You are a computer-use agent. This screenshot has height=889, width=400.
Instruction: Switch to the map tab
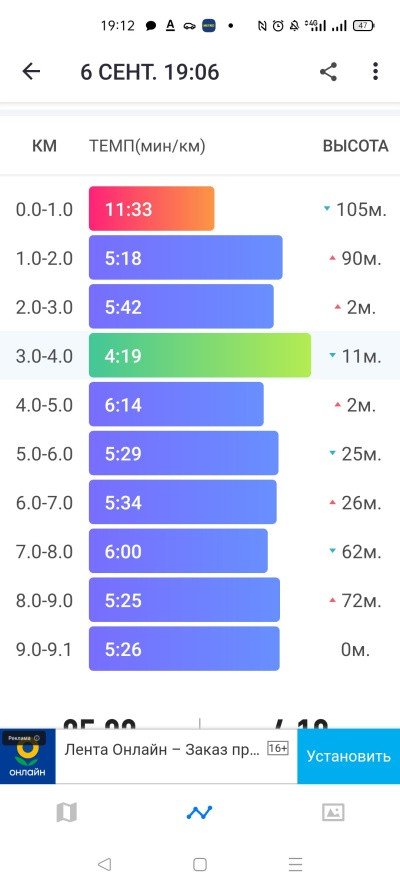67,812
